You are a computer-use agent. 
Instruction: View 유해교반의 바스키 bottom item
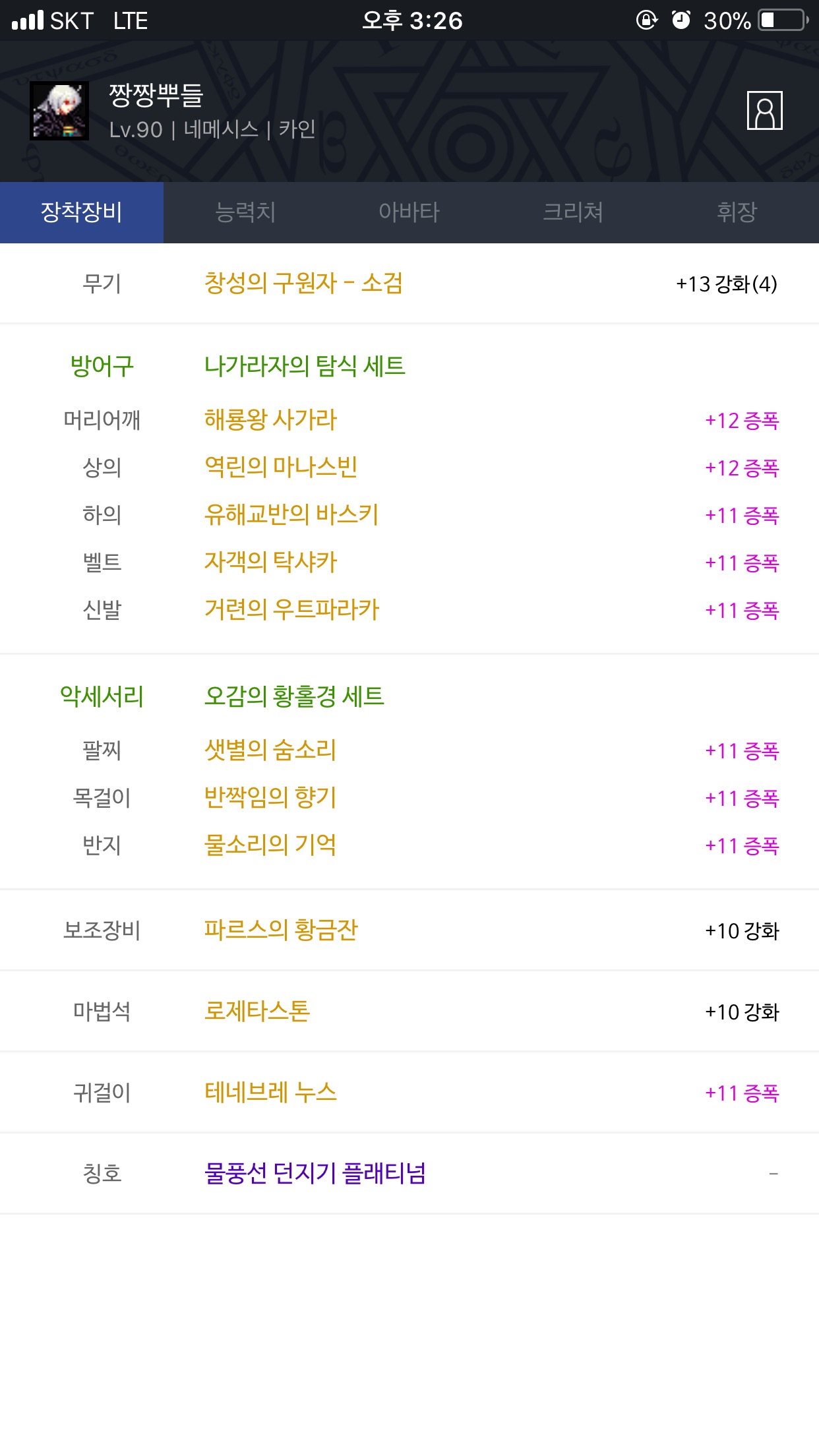pos(291,515)
